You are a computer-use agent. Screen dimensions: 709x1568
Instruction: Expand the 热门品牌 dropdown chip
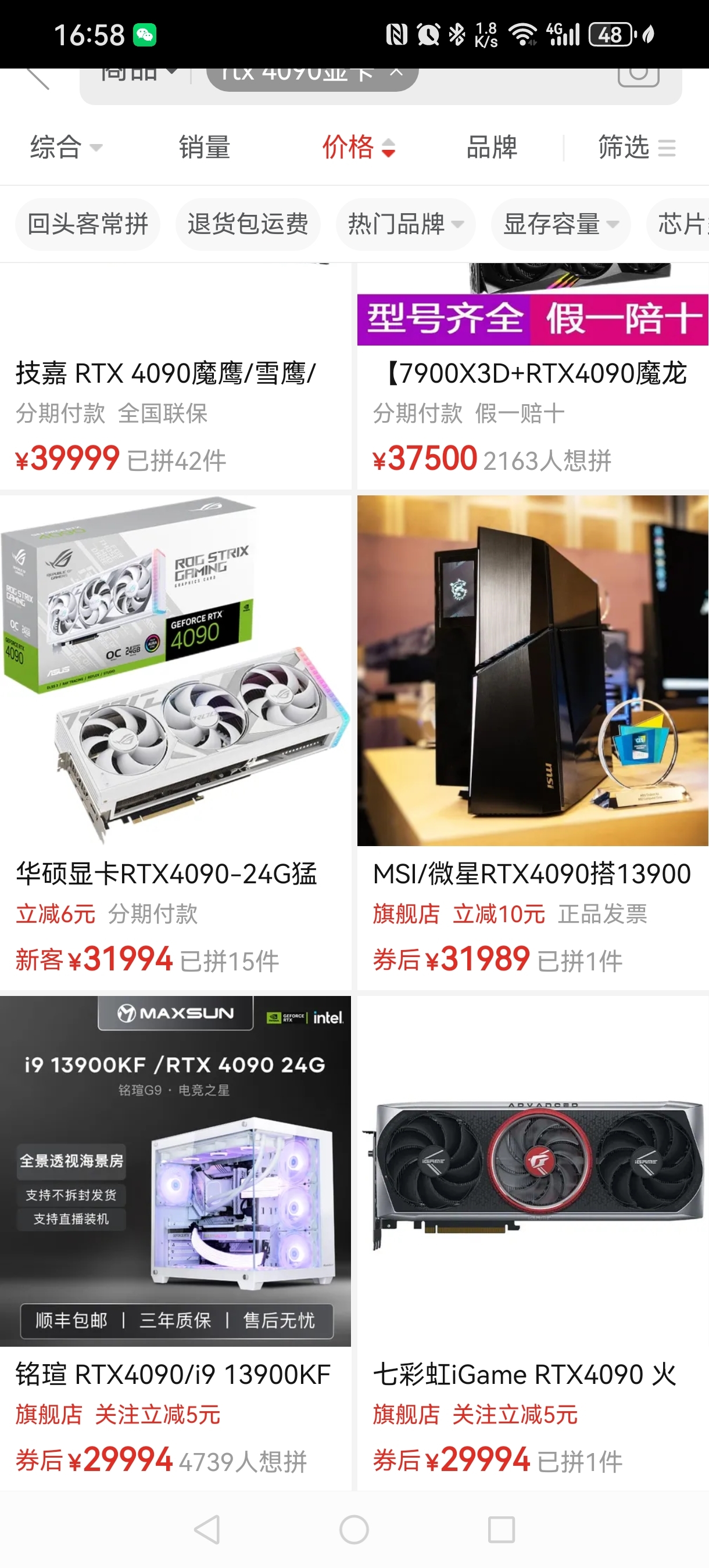coord(405,224)
